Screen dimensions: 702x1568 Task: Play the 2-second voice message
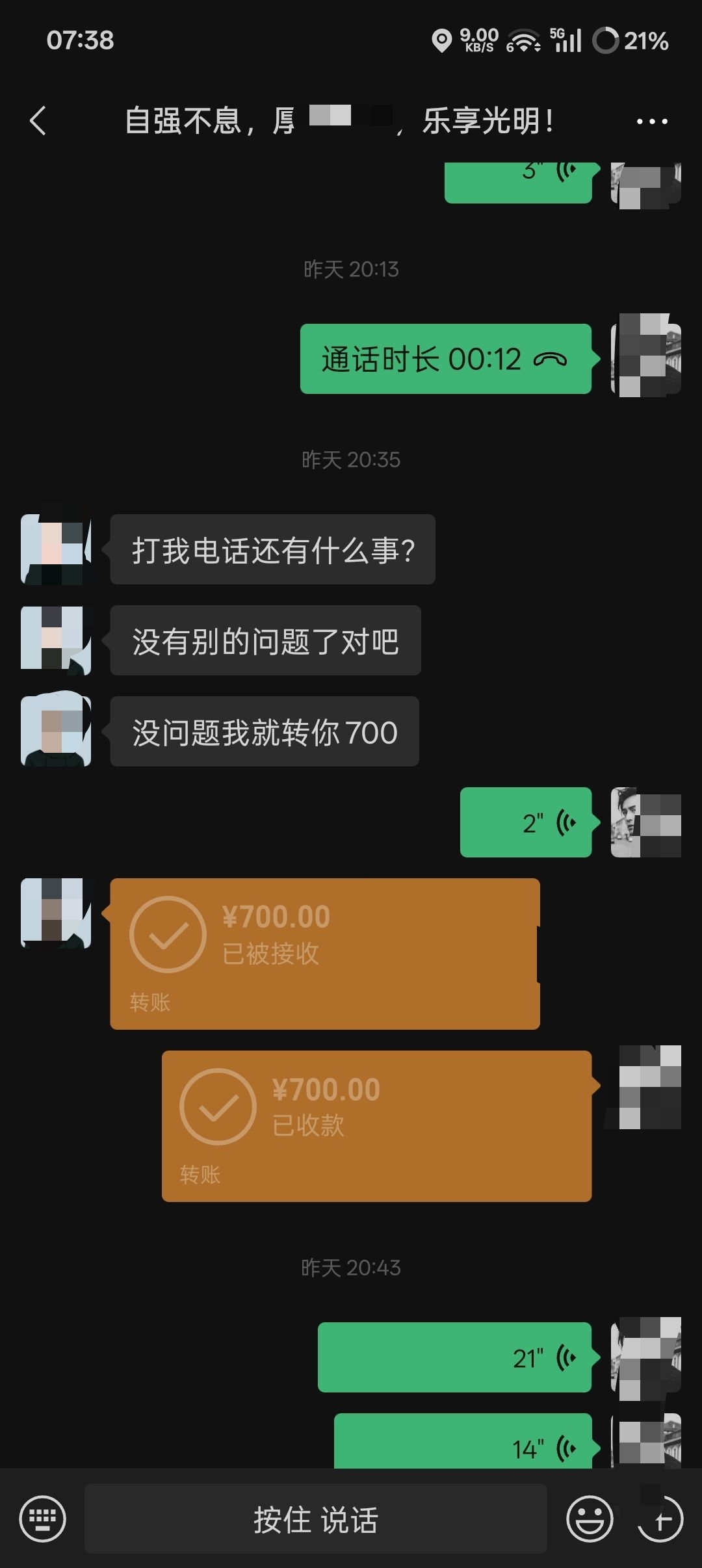click(526, 822)
